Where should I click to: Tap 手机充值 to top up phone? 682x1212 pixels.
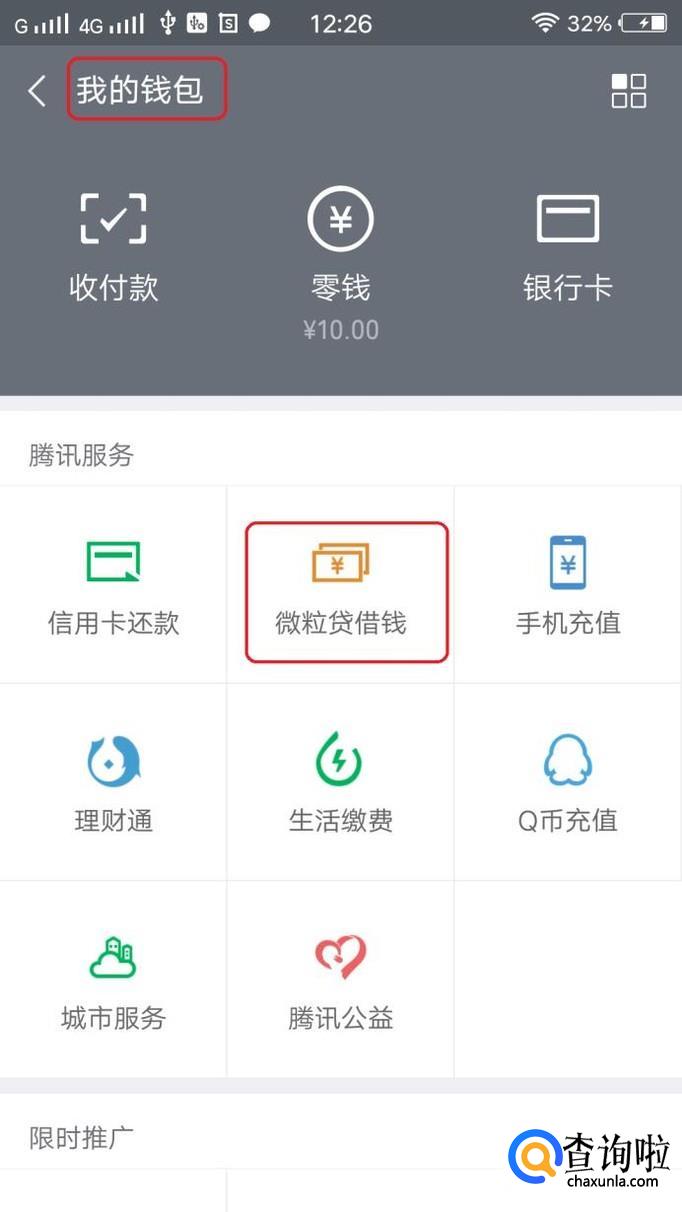click(568, 586)
